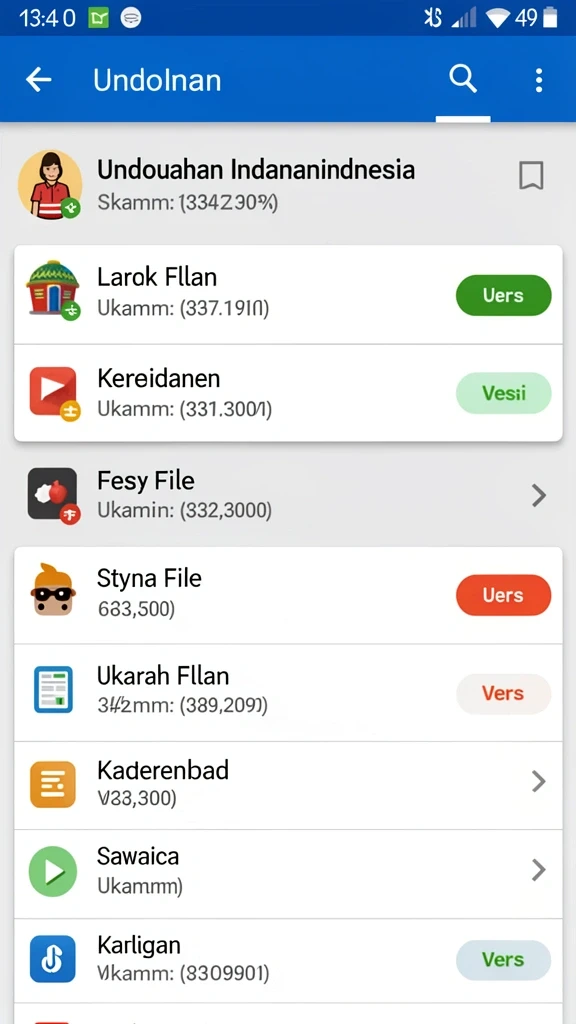Tap the Vesii button next to Kereidanen
Image resolution: width=576 pixels, height=1024 pixels.
[x=504, y=393]
